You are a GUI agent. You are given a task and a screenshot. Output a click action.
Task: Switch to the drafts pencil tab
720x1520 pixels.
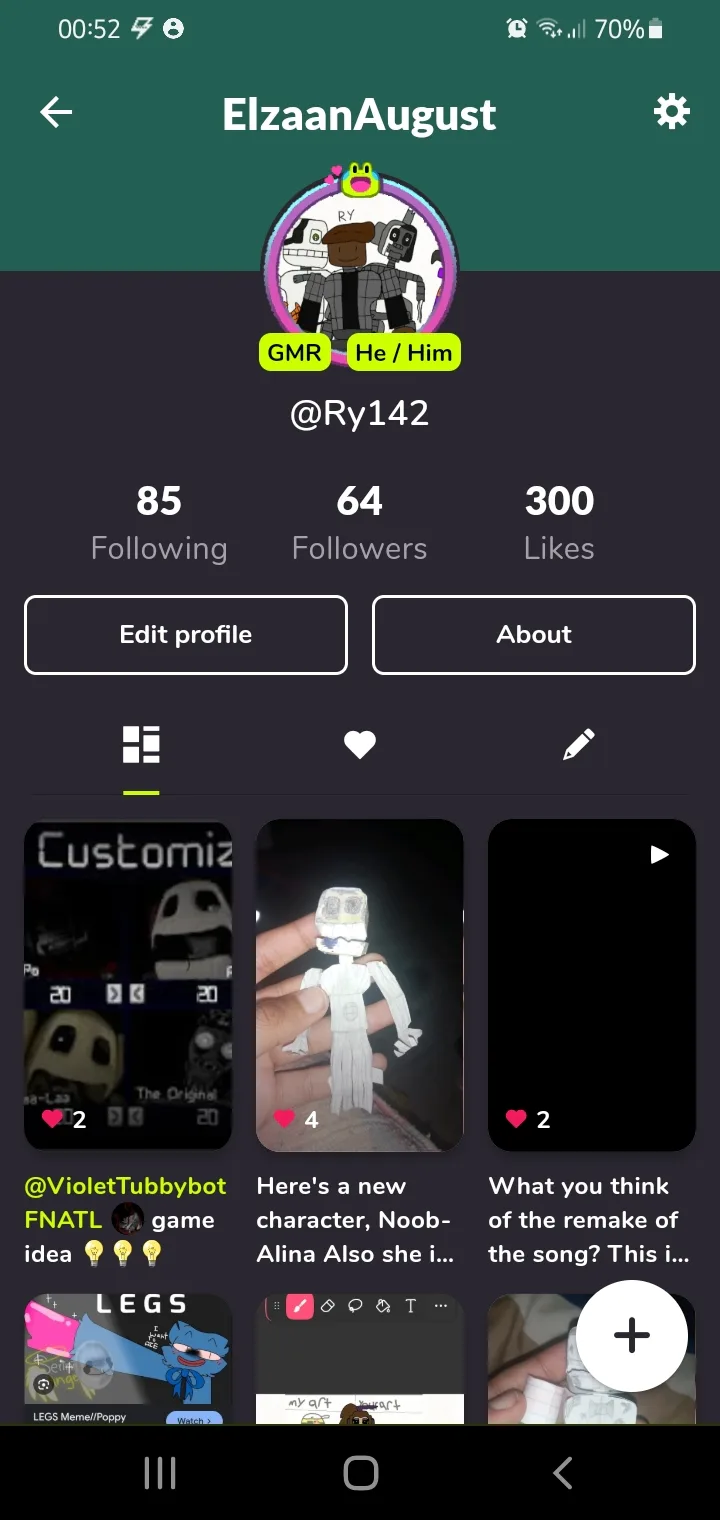[579, 745]
